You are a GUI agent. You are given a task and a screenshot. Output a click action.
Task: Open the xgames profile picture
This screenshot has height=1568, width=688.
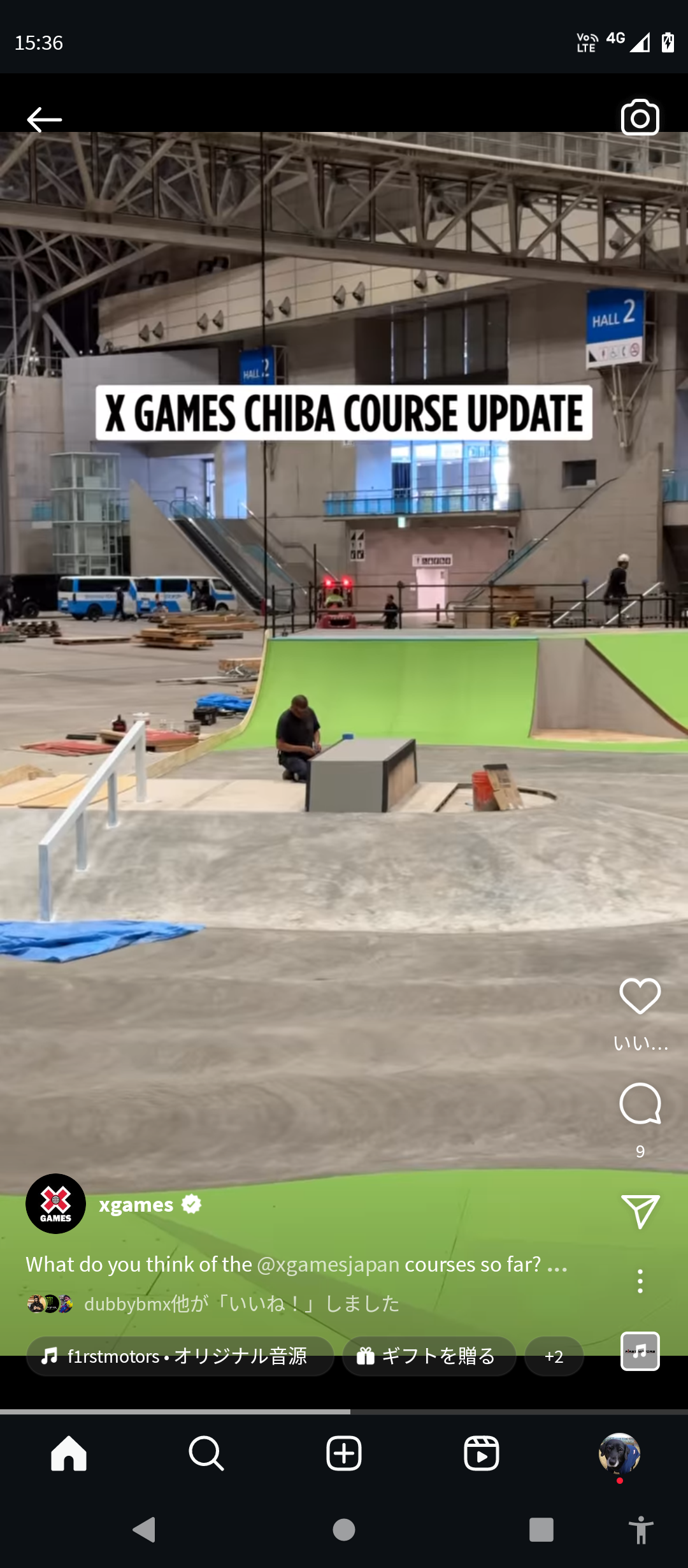click(x=56, y=1204)
